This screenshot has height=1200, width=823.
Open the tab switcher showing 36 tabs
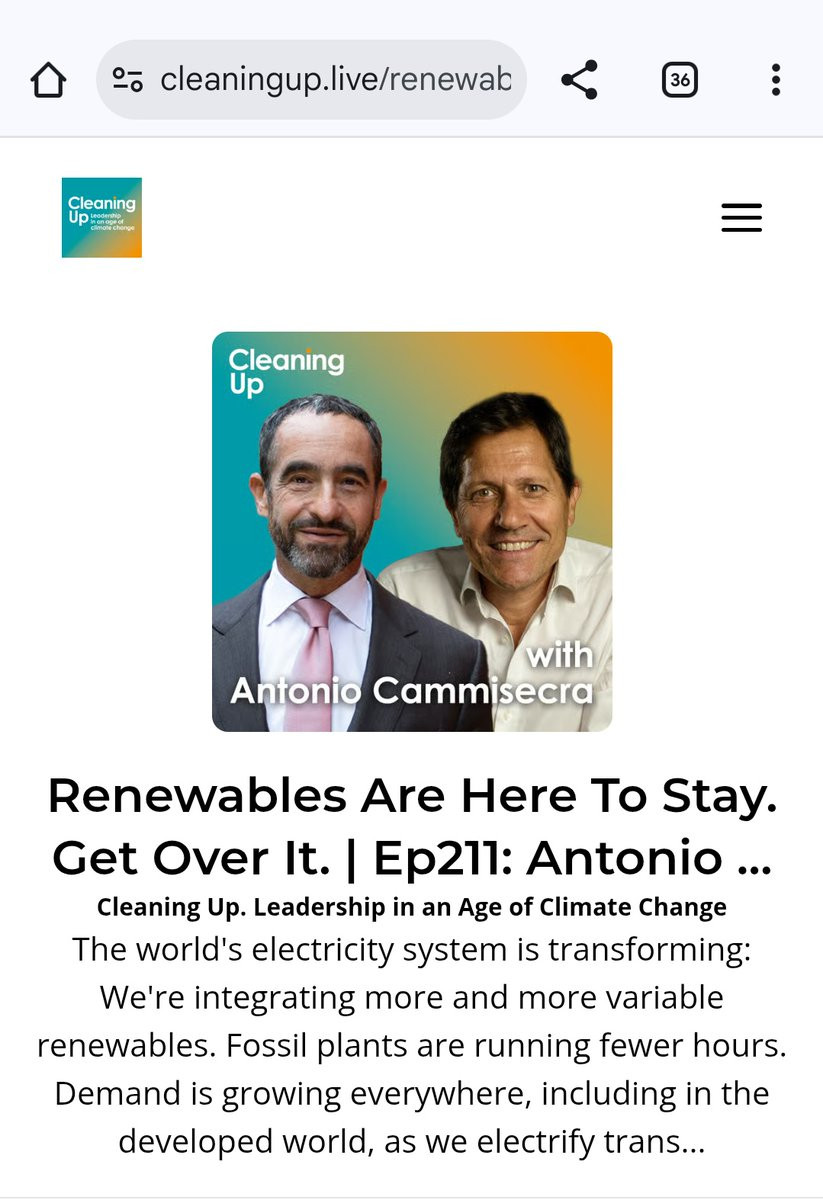click(x=679, y=80)
